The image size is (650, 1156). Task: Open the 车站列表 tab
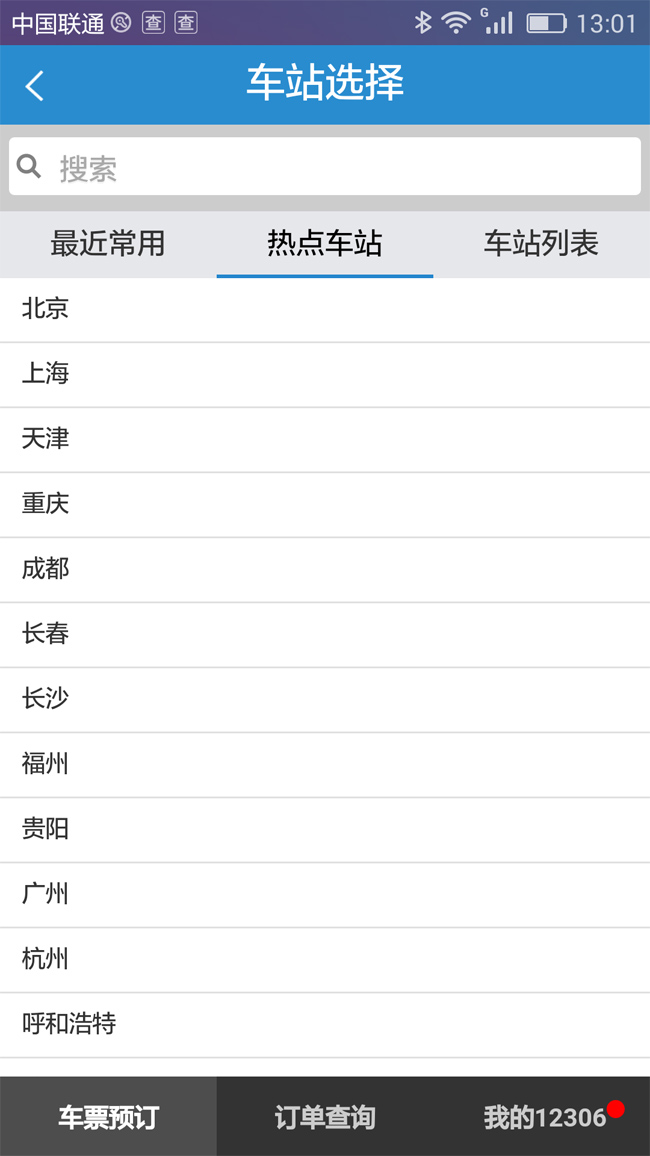tap(542, 244)
